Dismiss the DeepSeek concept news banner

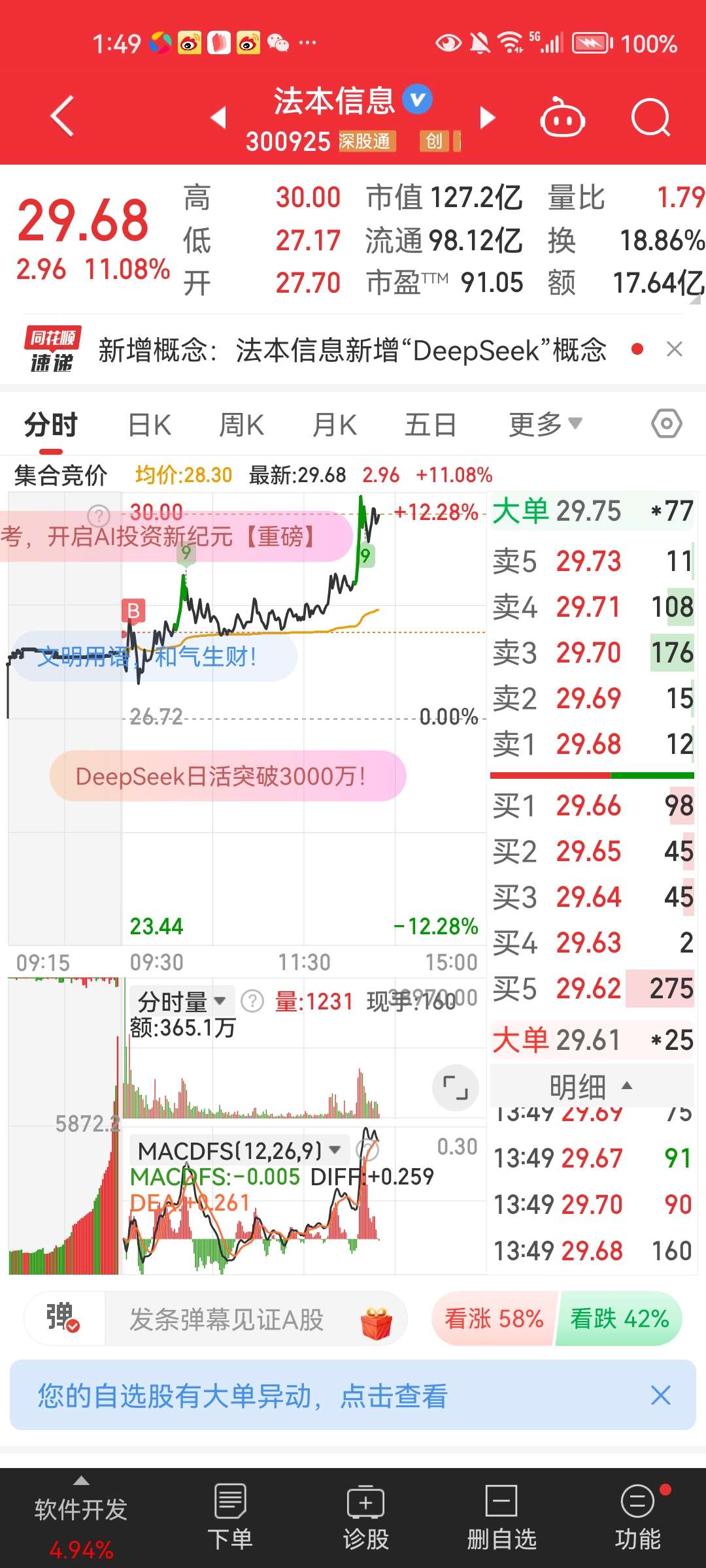coord(674,350)
